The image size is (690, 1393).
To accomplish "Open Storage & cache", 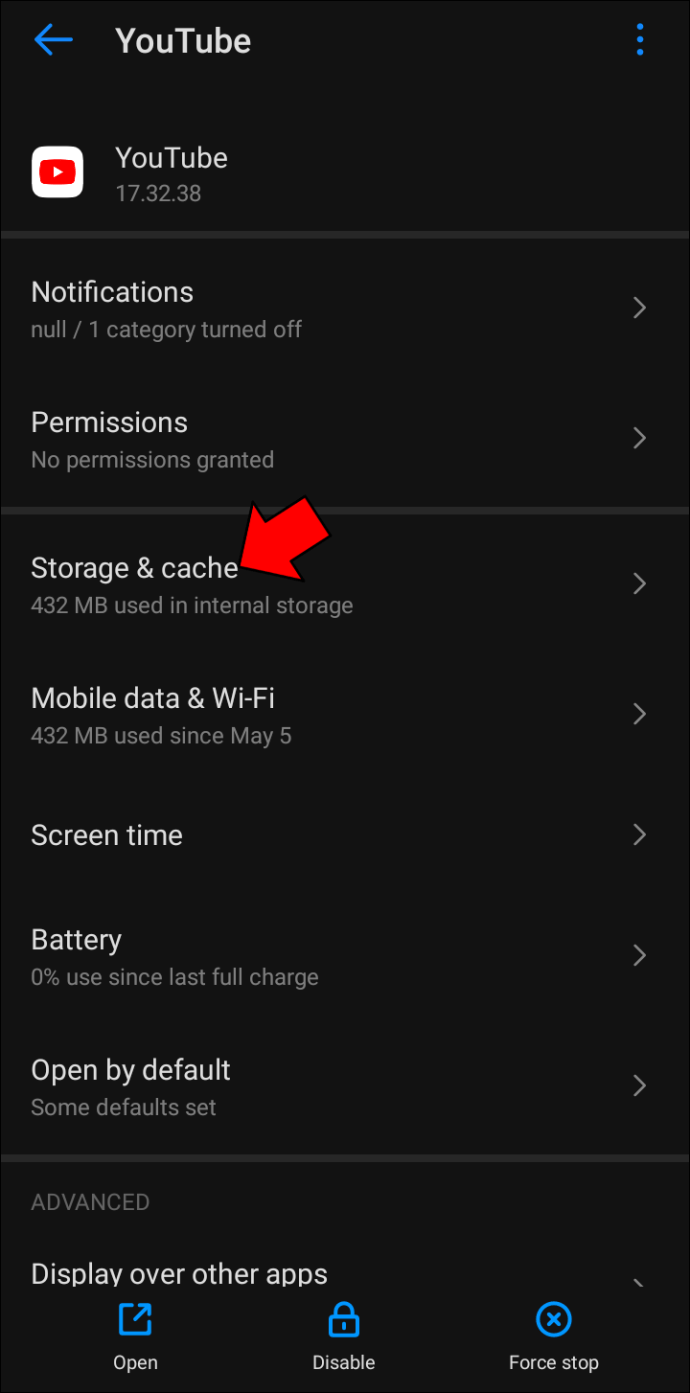I will tap(340, 585).
